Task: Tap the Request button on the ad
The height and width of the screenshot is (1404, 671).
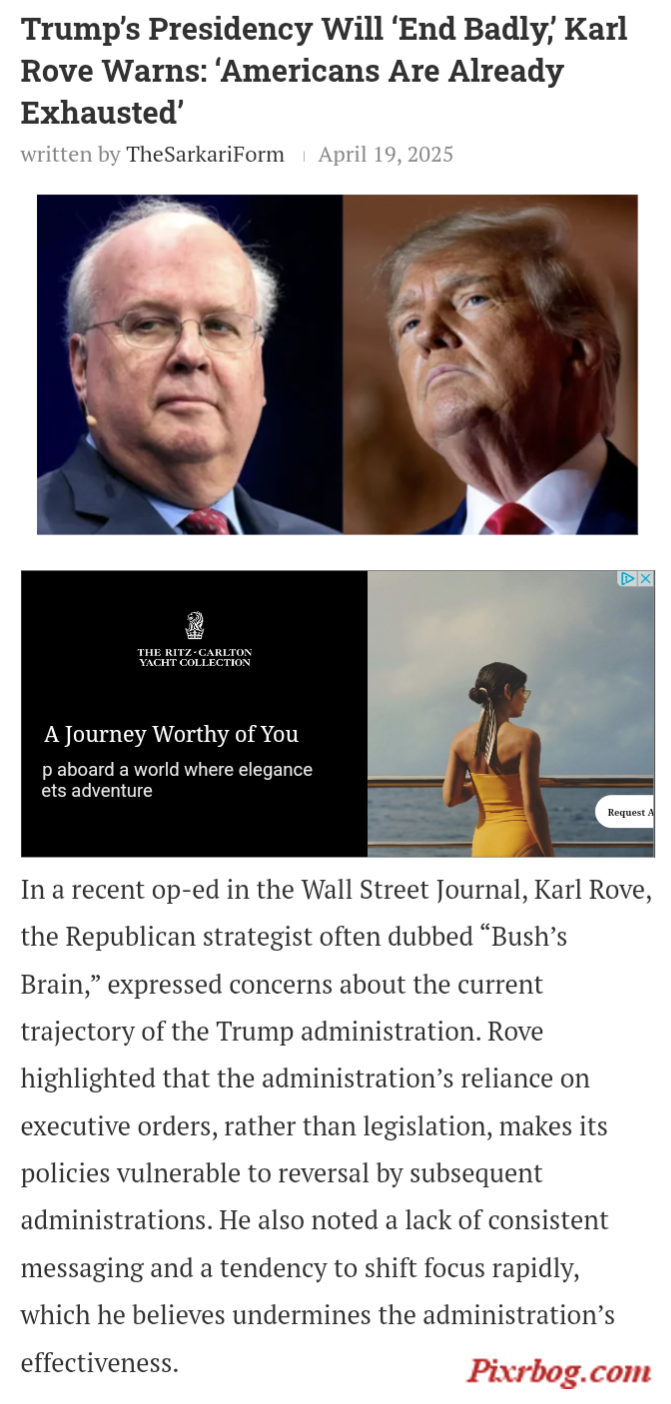Action: (627, 812)
